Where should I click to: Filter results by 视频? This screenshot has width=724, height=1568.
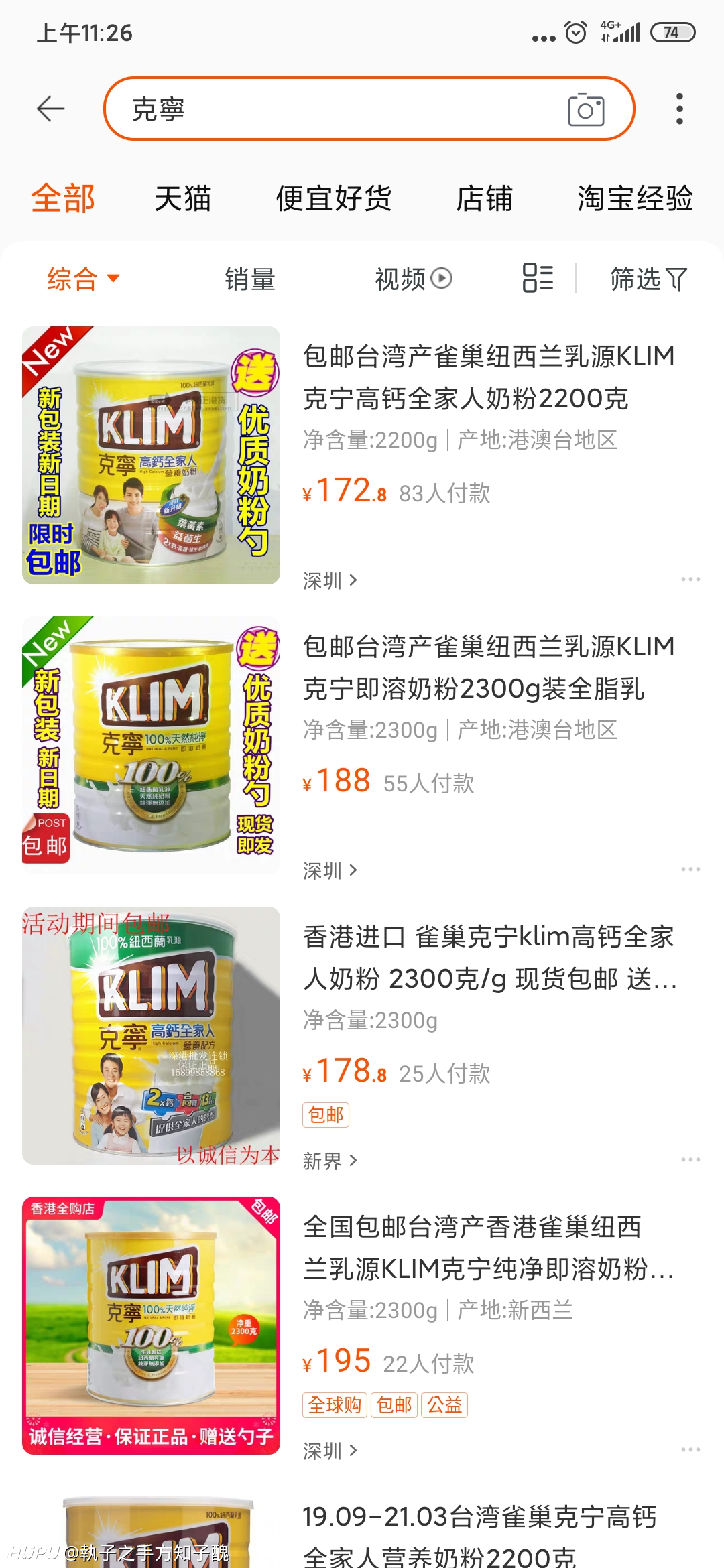[x=413, y=279]
